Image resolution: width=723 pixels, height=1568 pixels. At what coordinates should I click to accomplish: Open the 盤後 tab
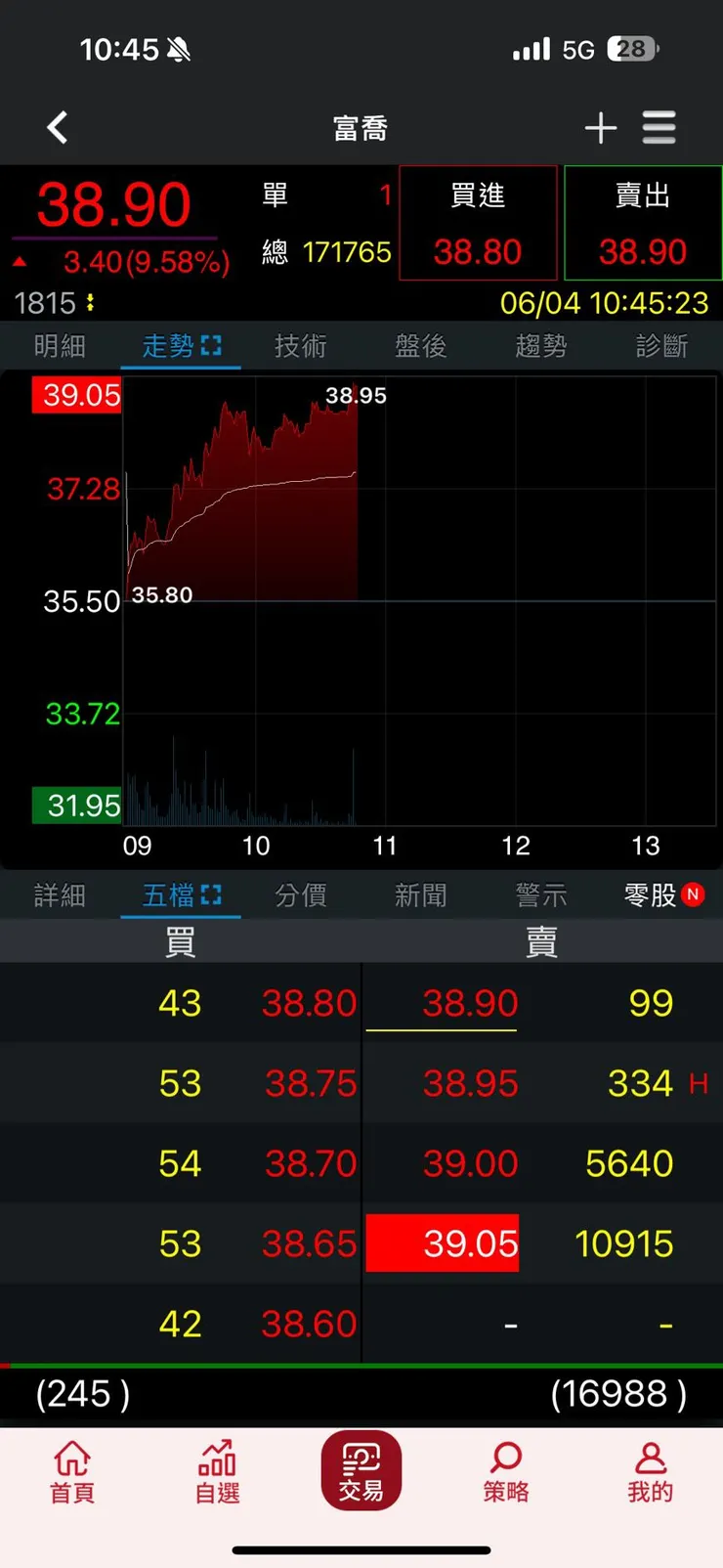tap(420, 346)
